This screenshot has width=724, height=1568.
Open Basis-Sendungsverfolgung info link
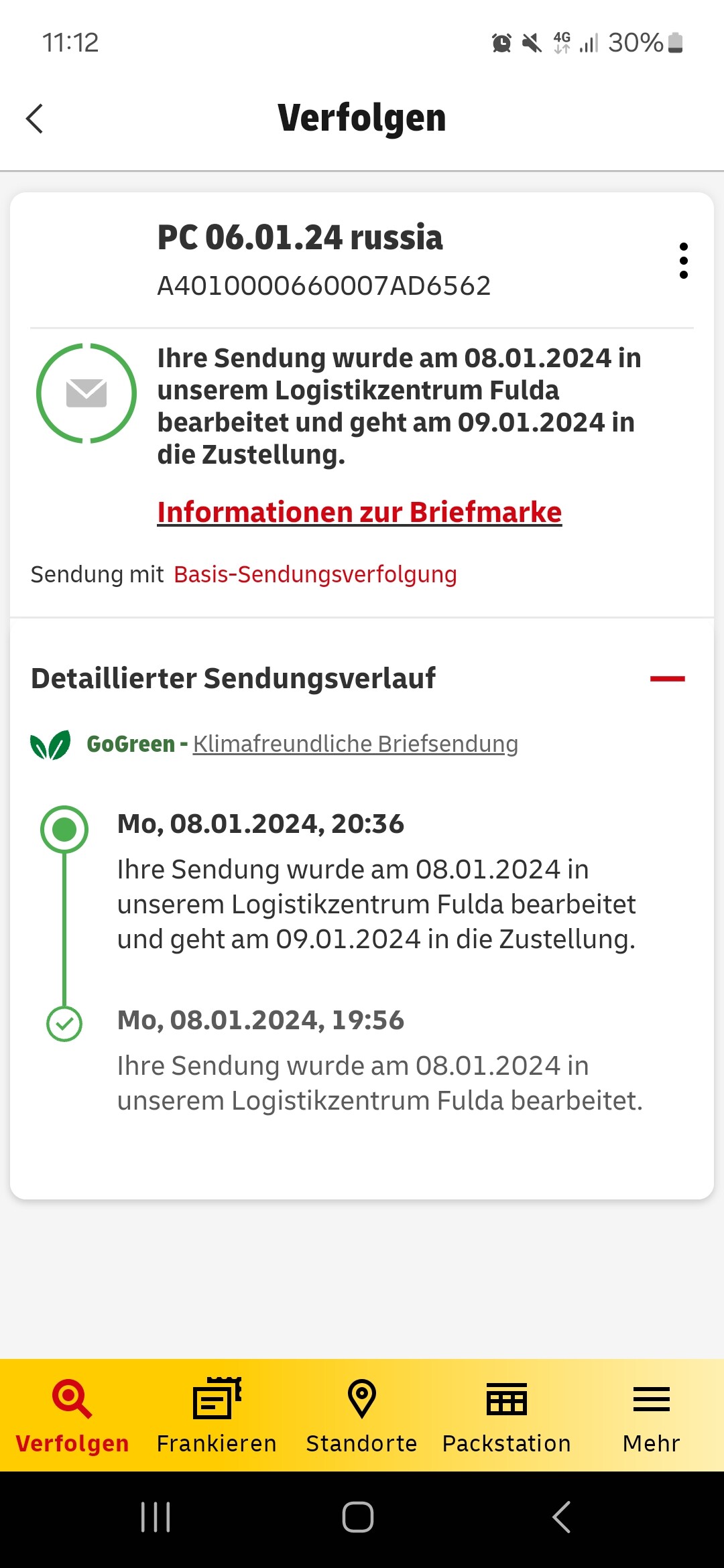coord(315,574)
